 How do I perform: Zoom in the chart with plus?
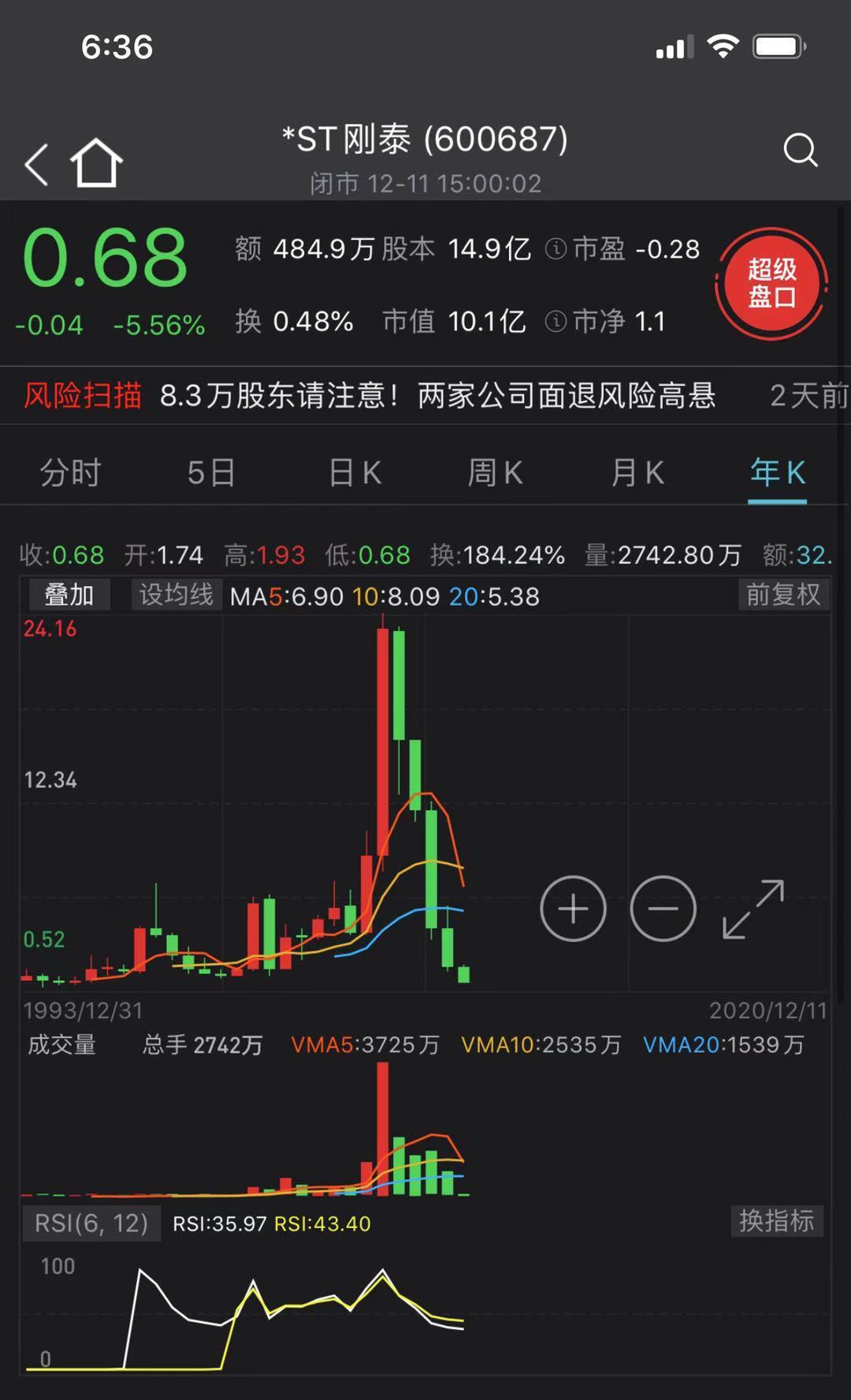[x=573, y=909]
